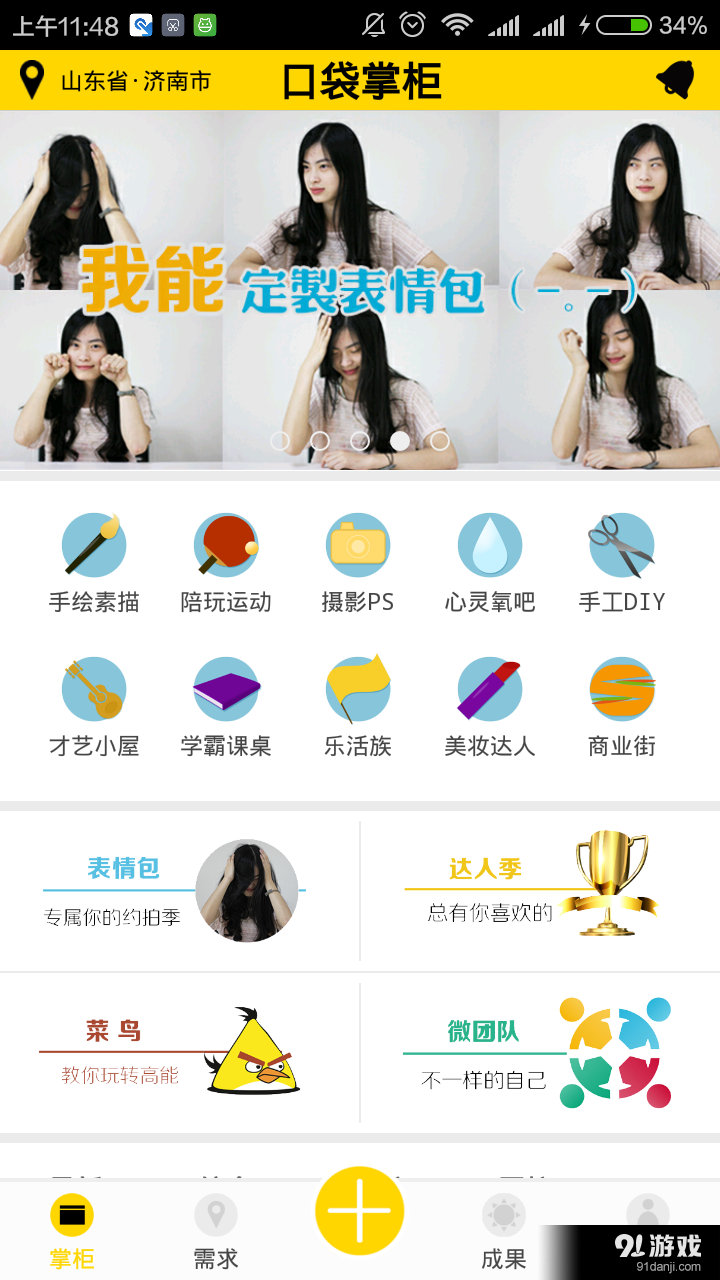Select the first carousel indicator dot
The width and height of the screenshot is (720, 1280).
point(281,439)
